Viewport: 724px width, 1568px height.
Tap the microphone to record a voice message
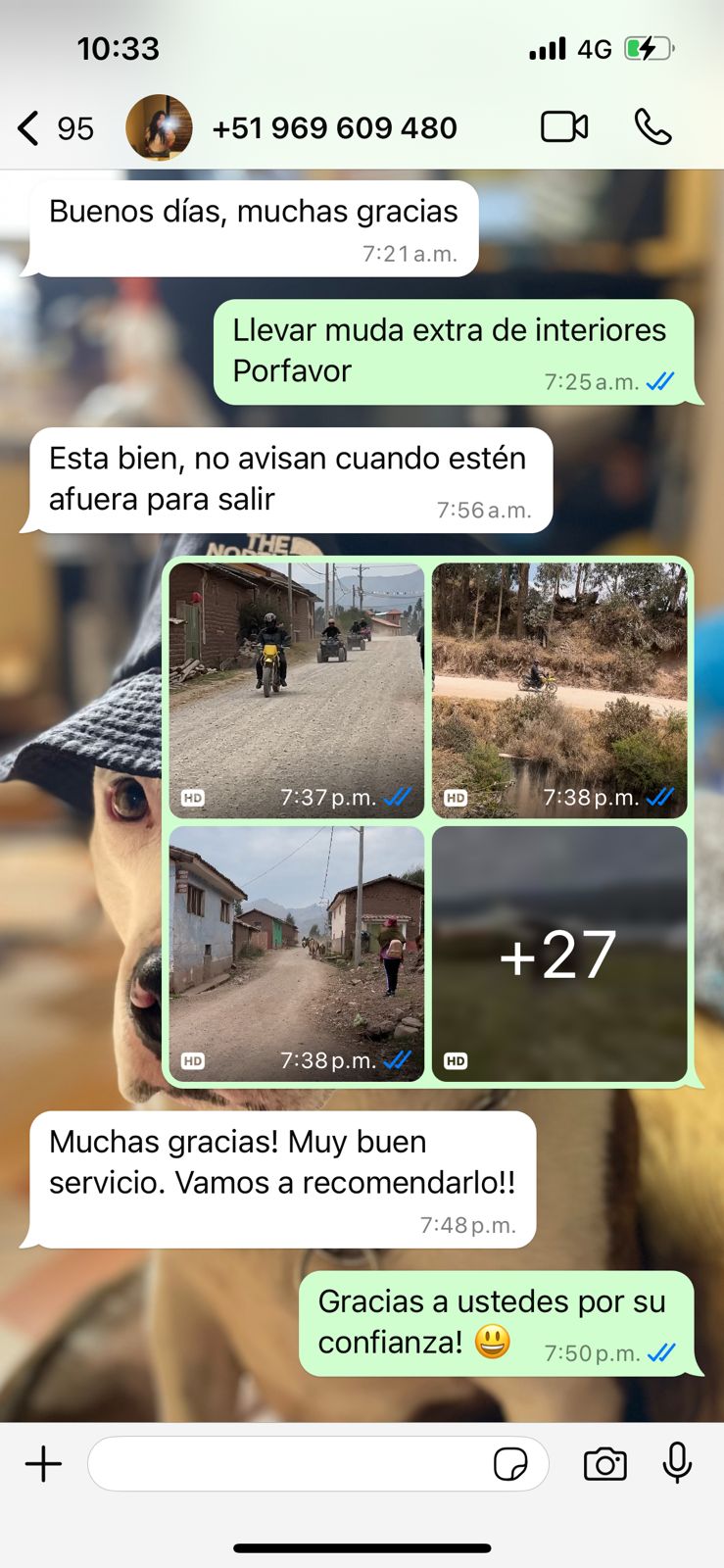(677, 1464)
